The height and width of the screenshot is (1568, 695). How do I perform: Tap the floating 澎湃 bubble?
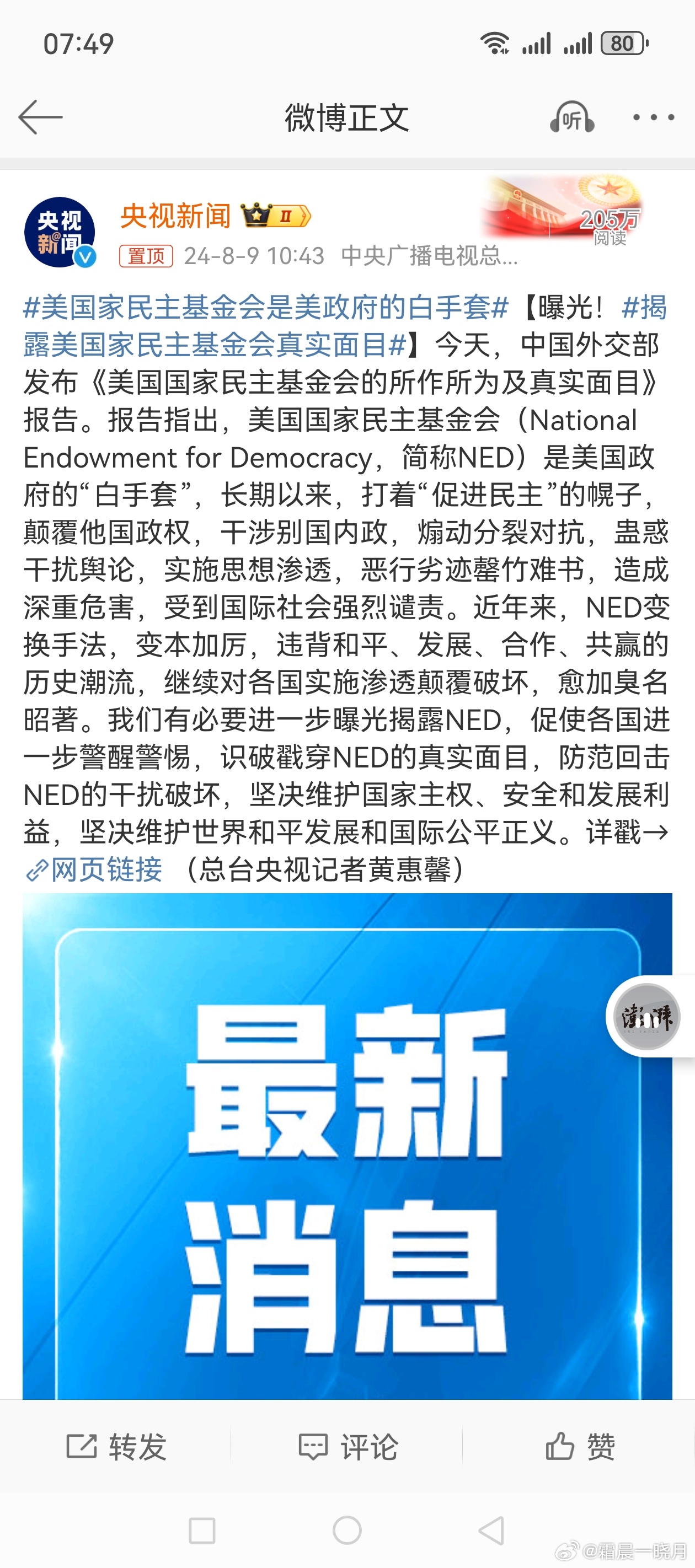(x=647, y=1017)
